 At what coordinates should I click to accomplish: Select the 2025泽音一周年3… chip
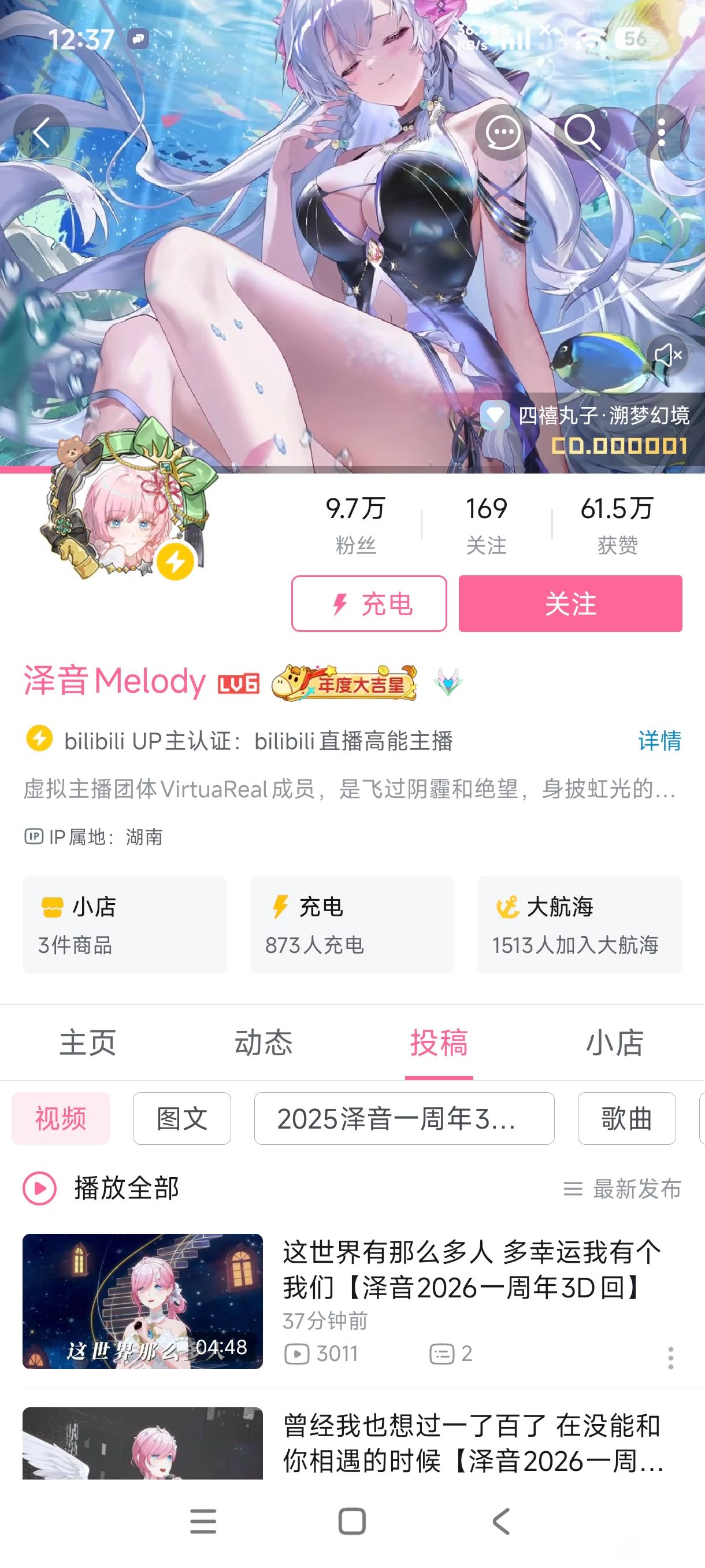[x=404, y=1118]
